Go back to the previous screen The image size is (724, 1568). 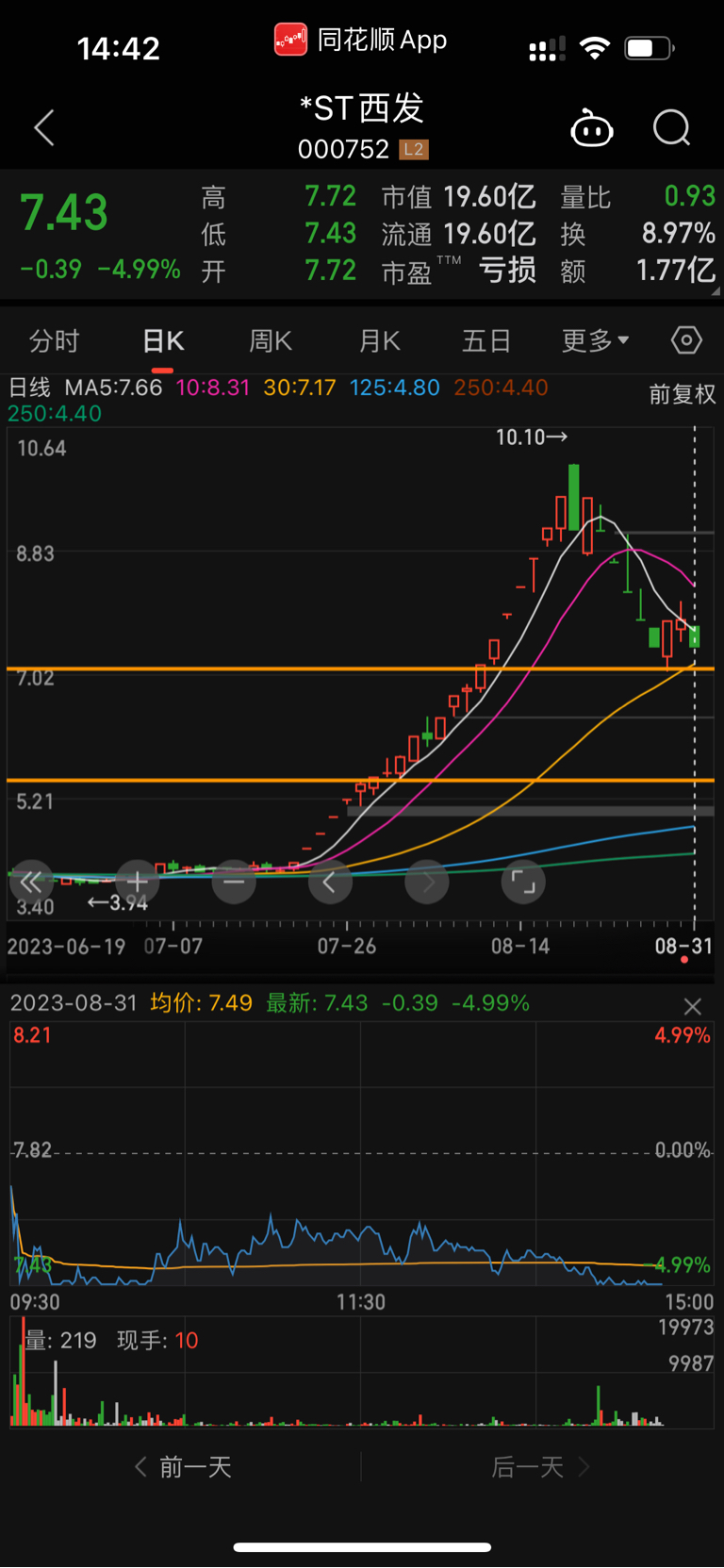44,127
